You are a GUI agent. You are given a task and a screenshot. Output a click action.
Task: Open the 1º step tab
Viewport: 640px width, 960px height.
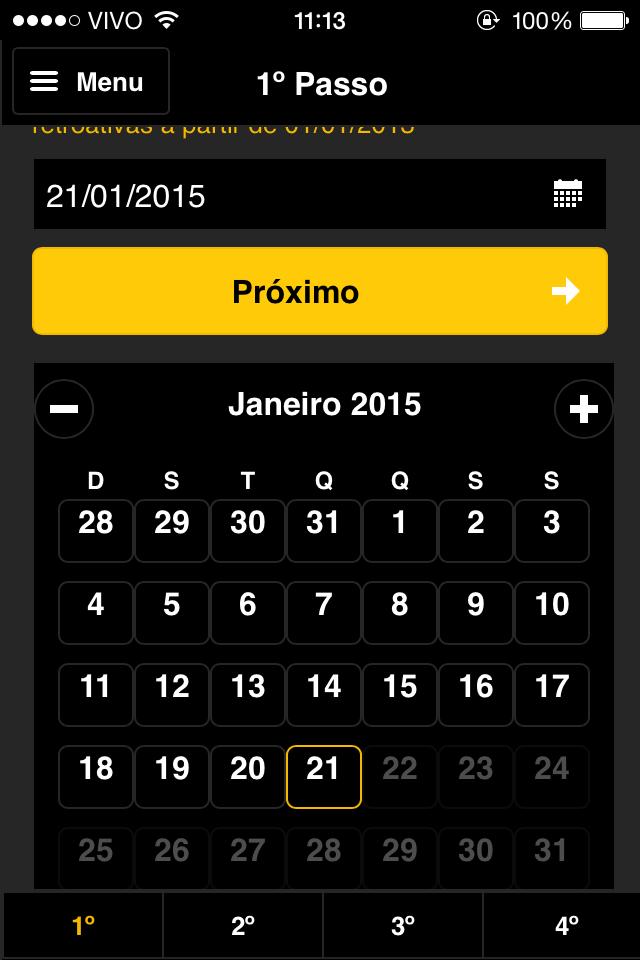pyautogui.click(x=82, y=926)
